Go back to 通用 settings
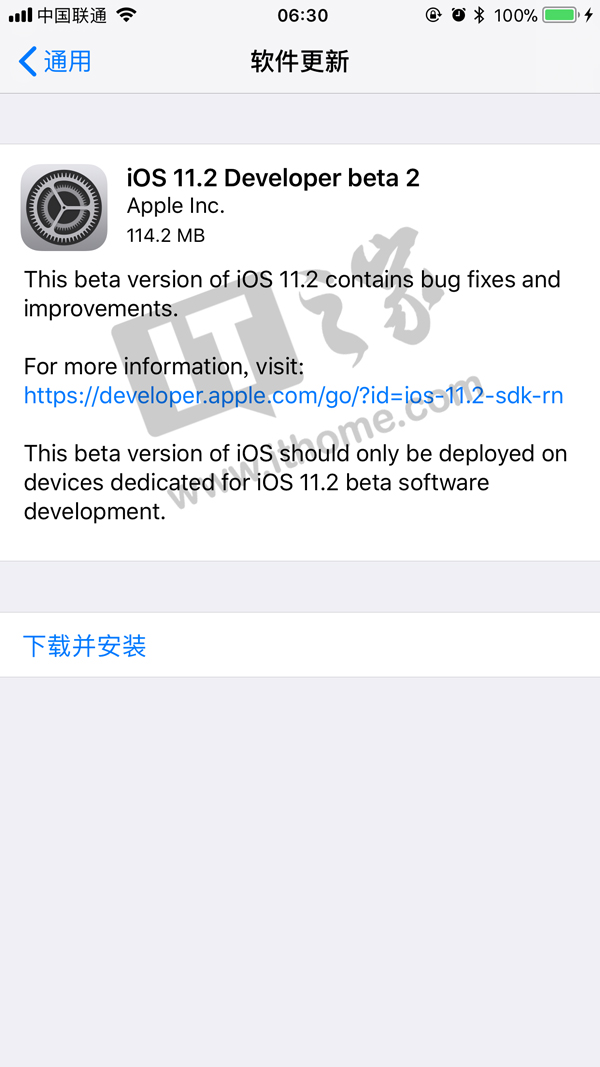Screen dimensions: 600x1067 pyautogui.click(x=54, y=62)
